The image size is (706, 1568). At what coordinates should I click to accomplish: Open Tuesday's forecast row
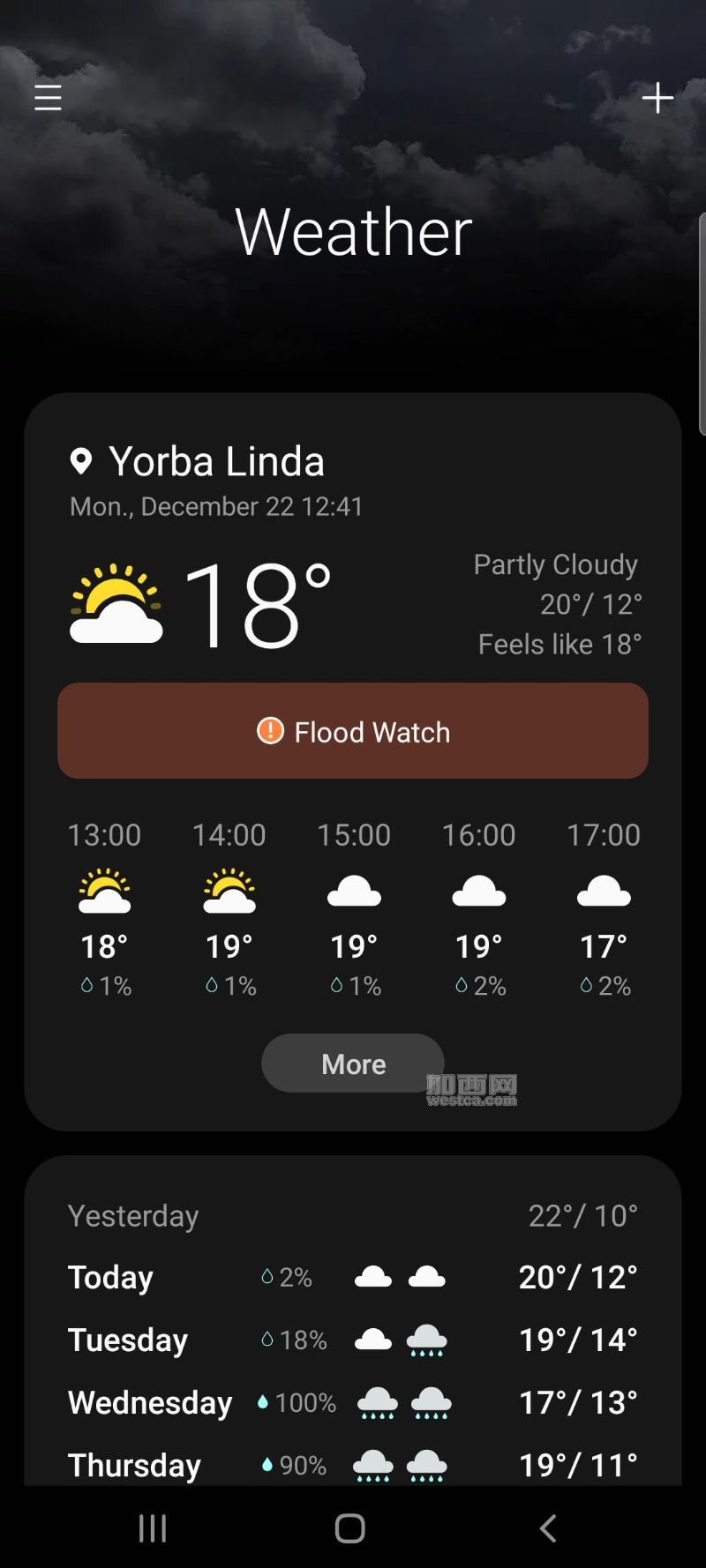(x=353, y=1340)
